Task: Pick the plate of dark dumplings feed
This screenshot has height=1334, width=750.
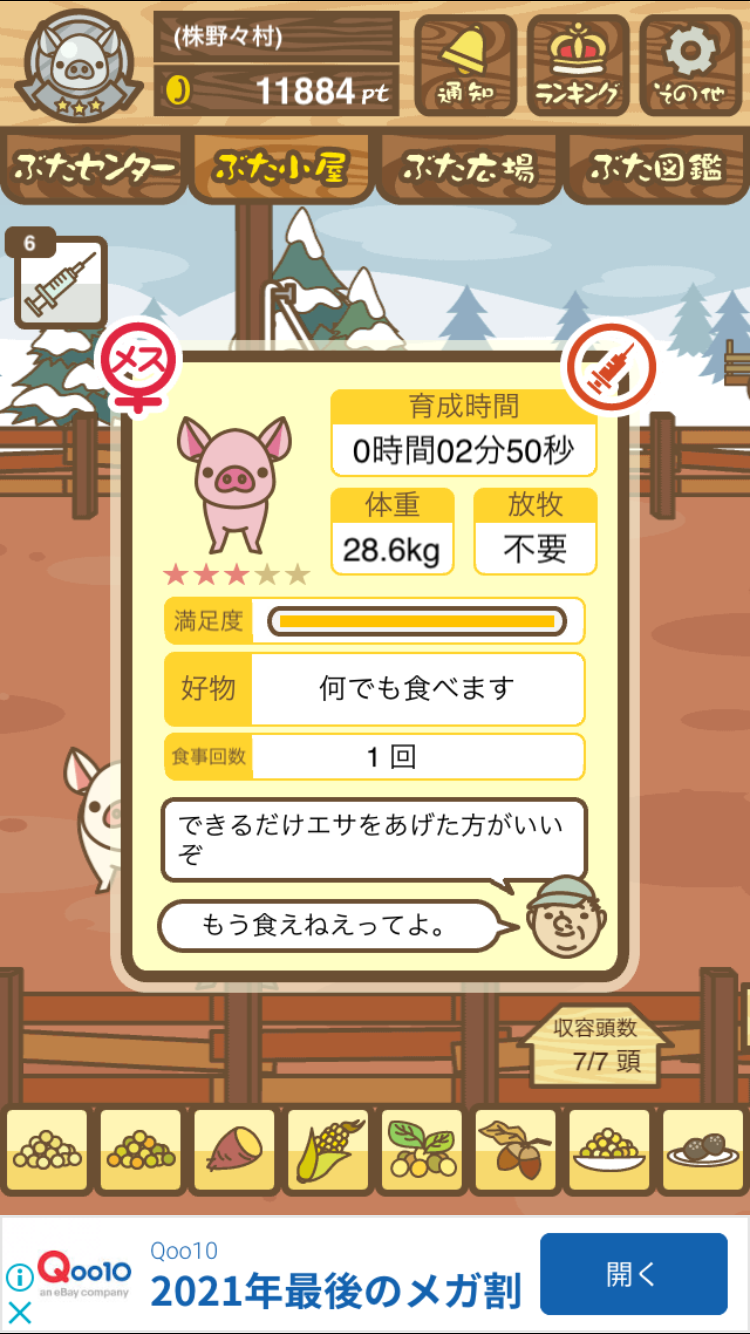Action: (702, 1151)
